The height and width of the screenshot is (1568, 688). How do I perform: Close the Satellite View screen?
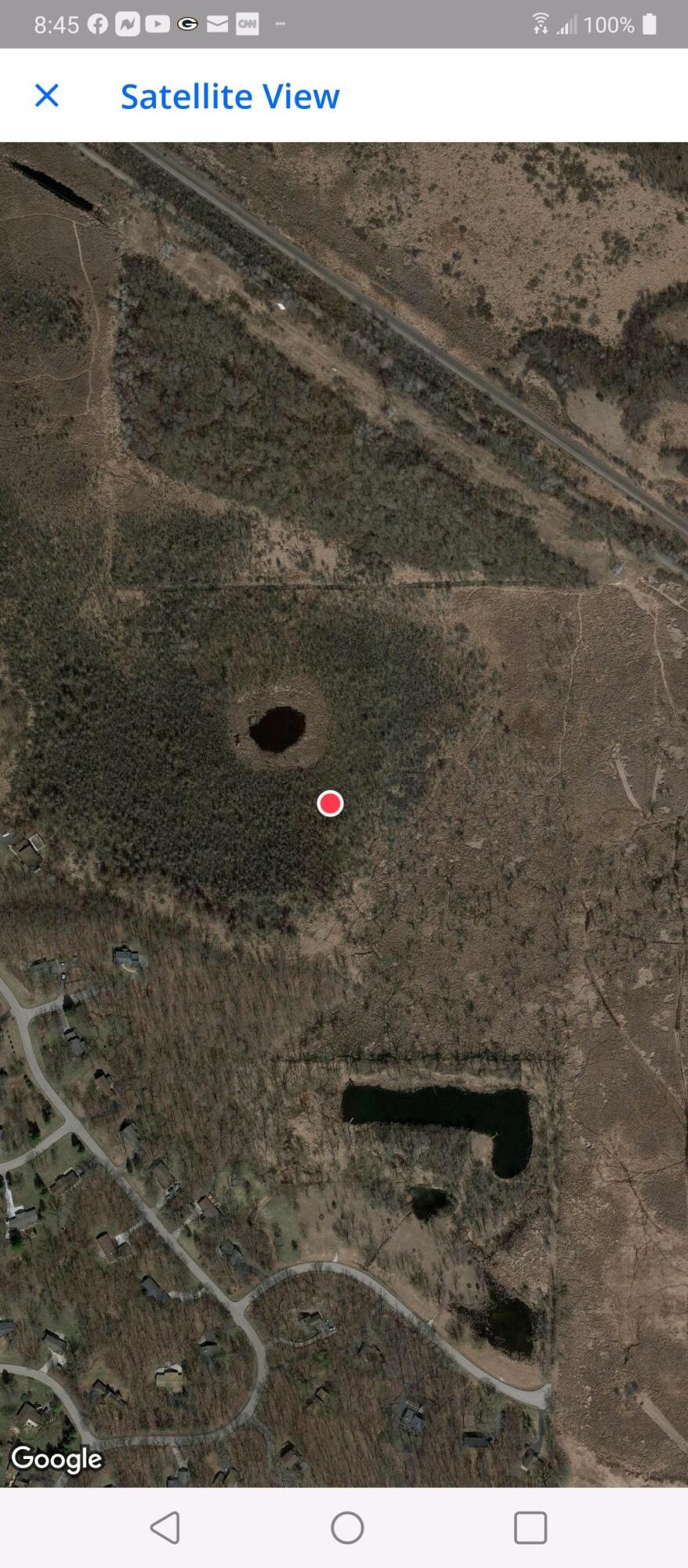[47, 96]
